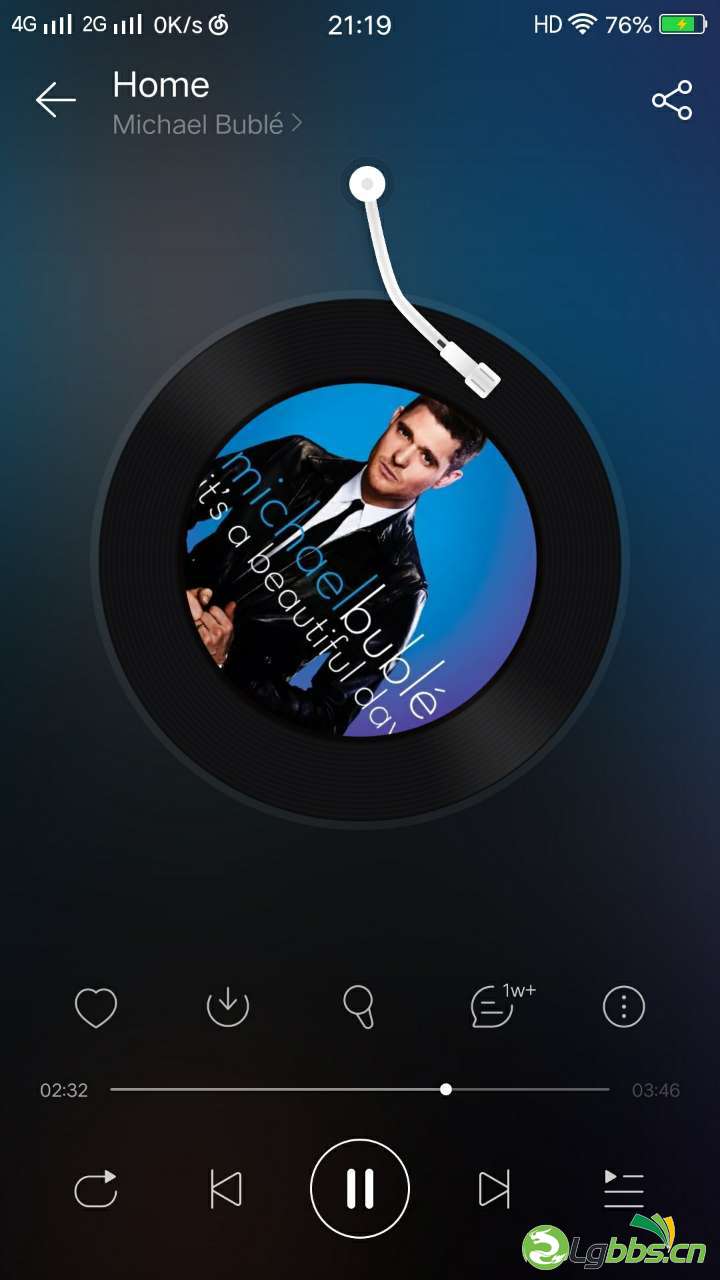Pause the song

[360, 1189]
